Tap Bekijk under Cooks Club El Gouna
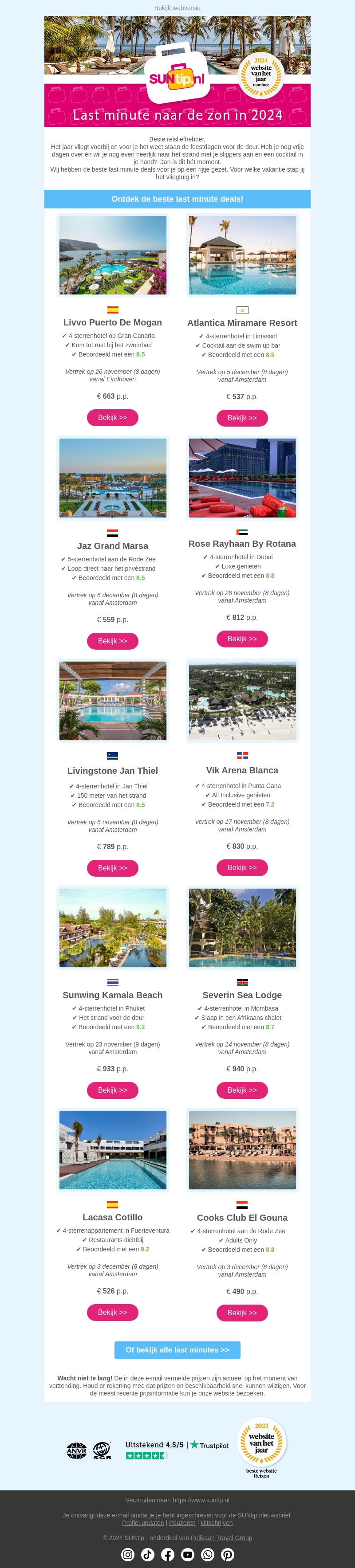Viewport: 355px width, 1568px height. coord(242,1313)
